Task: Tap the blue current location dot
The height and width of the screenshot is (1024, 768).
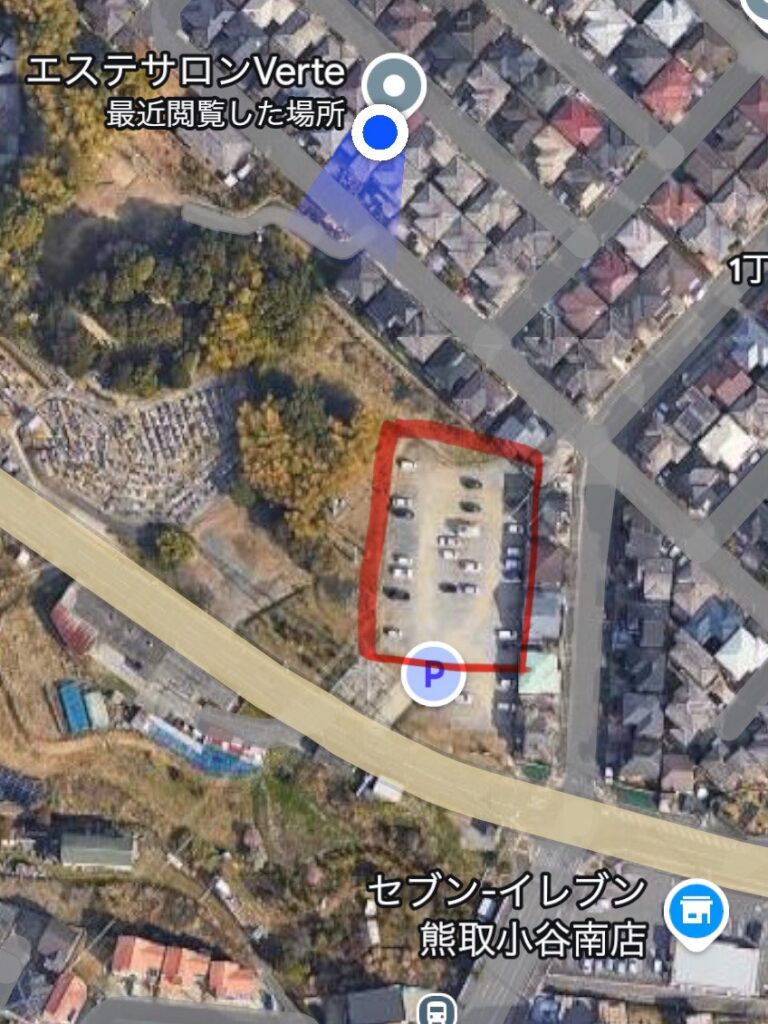Action: (x=379, y=132)
